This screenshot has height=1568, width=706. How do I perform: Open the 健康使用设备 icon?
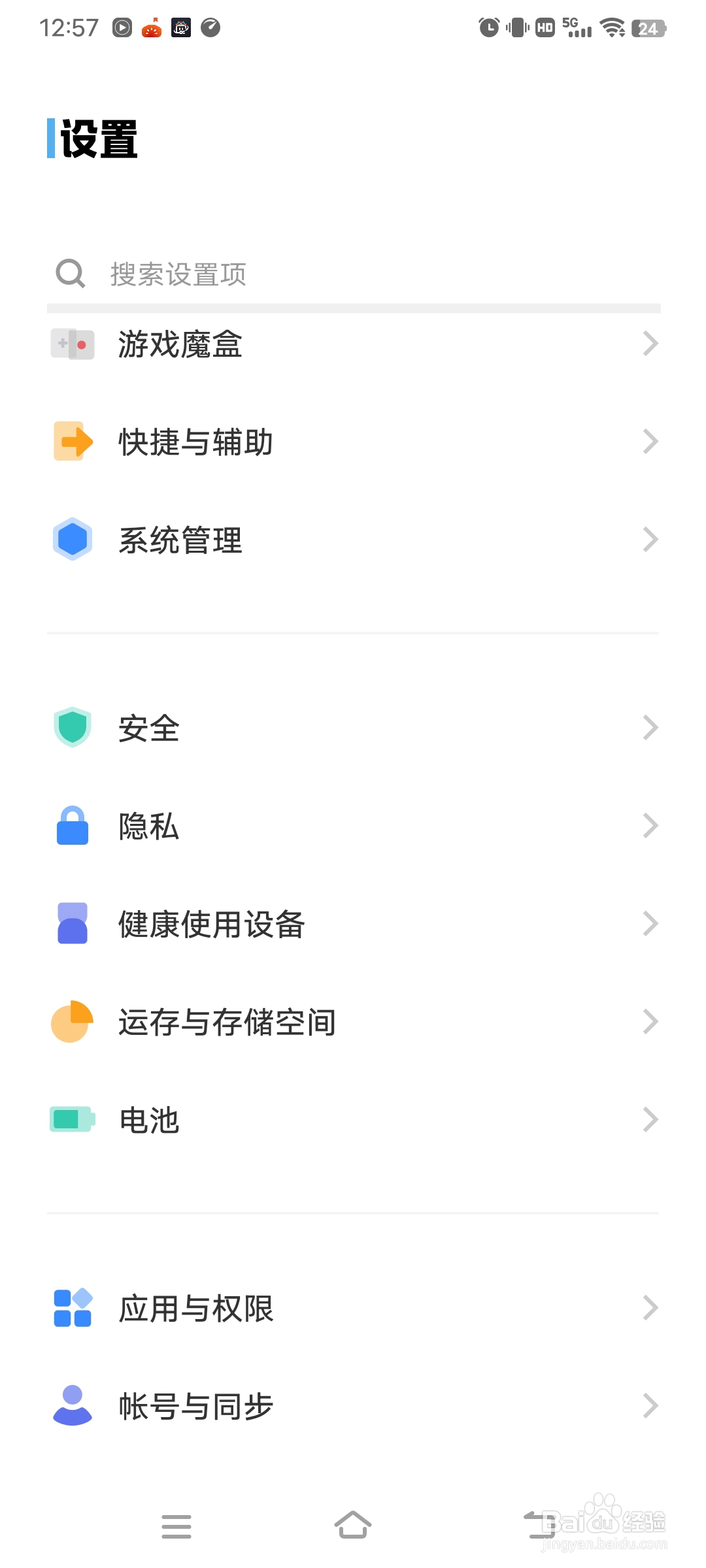click(x=73, y=923)
